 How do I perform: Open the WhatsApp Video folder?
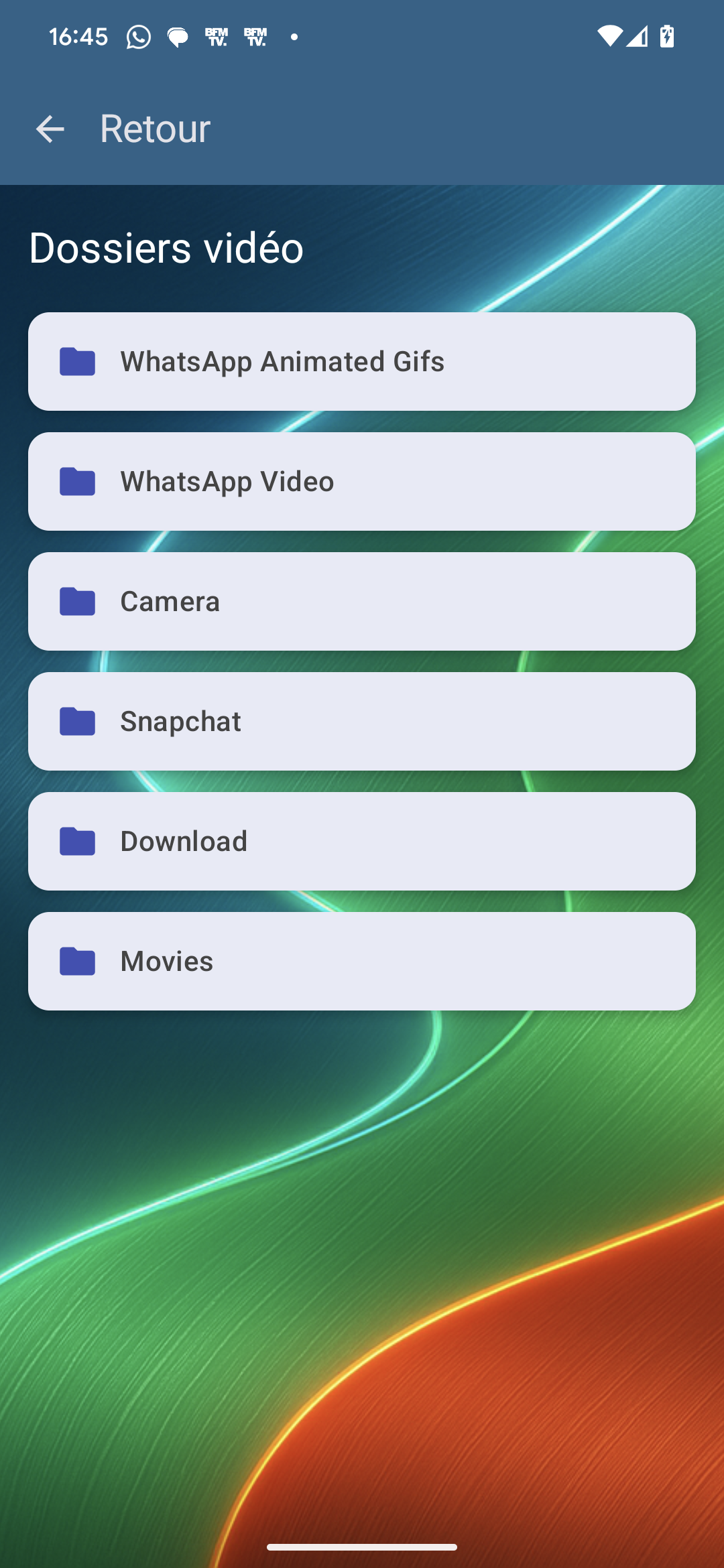tap(362, 482)
